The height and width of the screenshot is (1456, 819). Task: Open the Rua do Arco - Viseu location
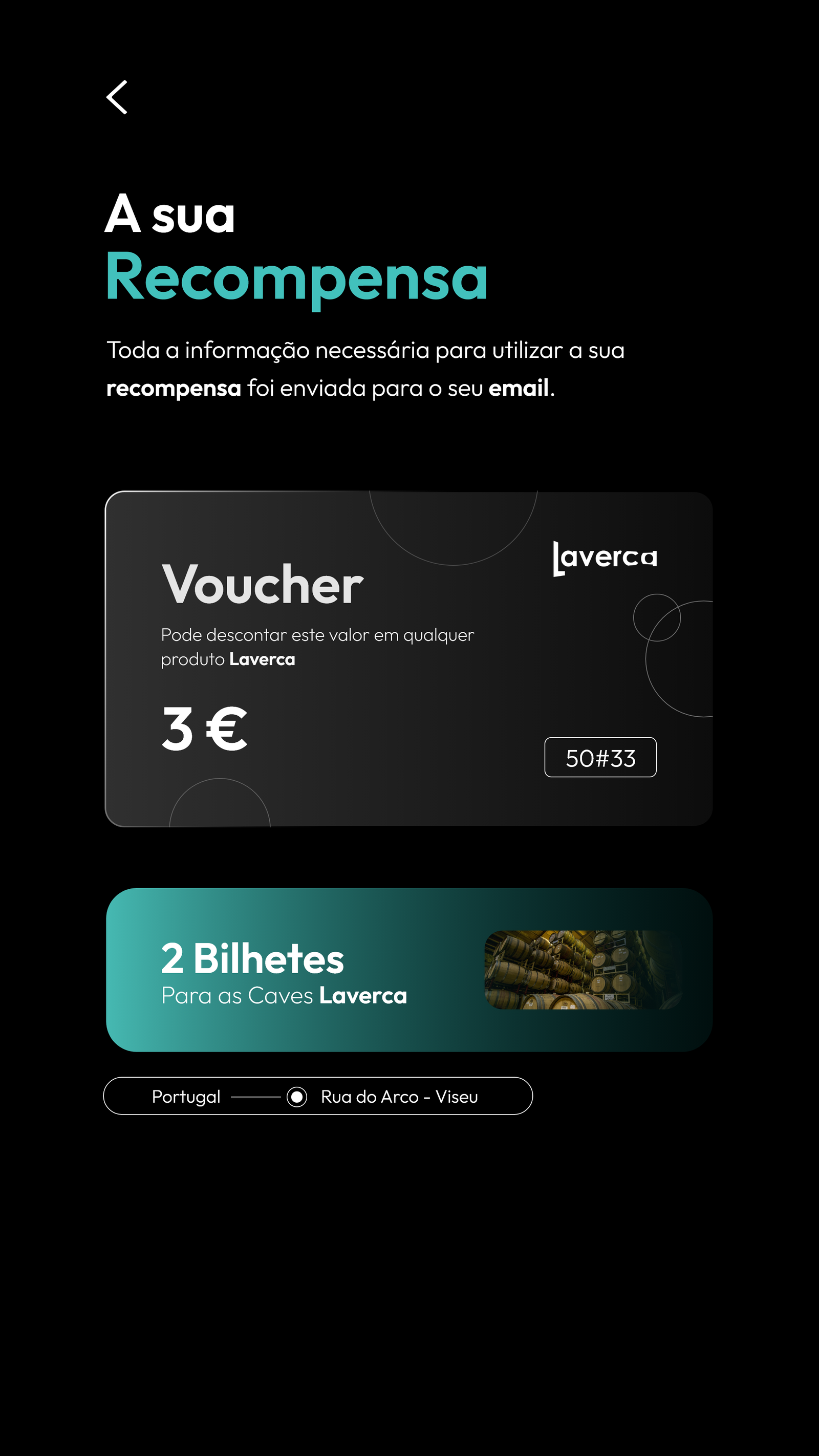click(398, 1097)
